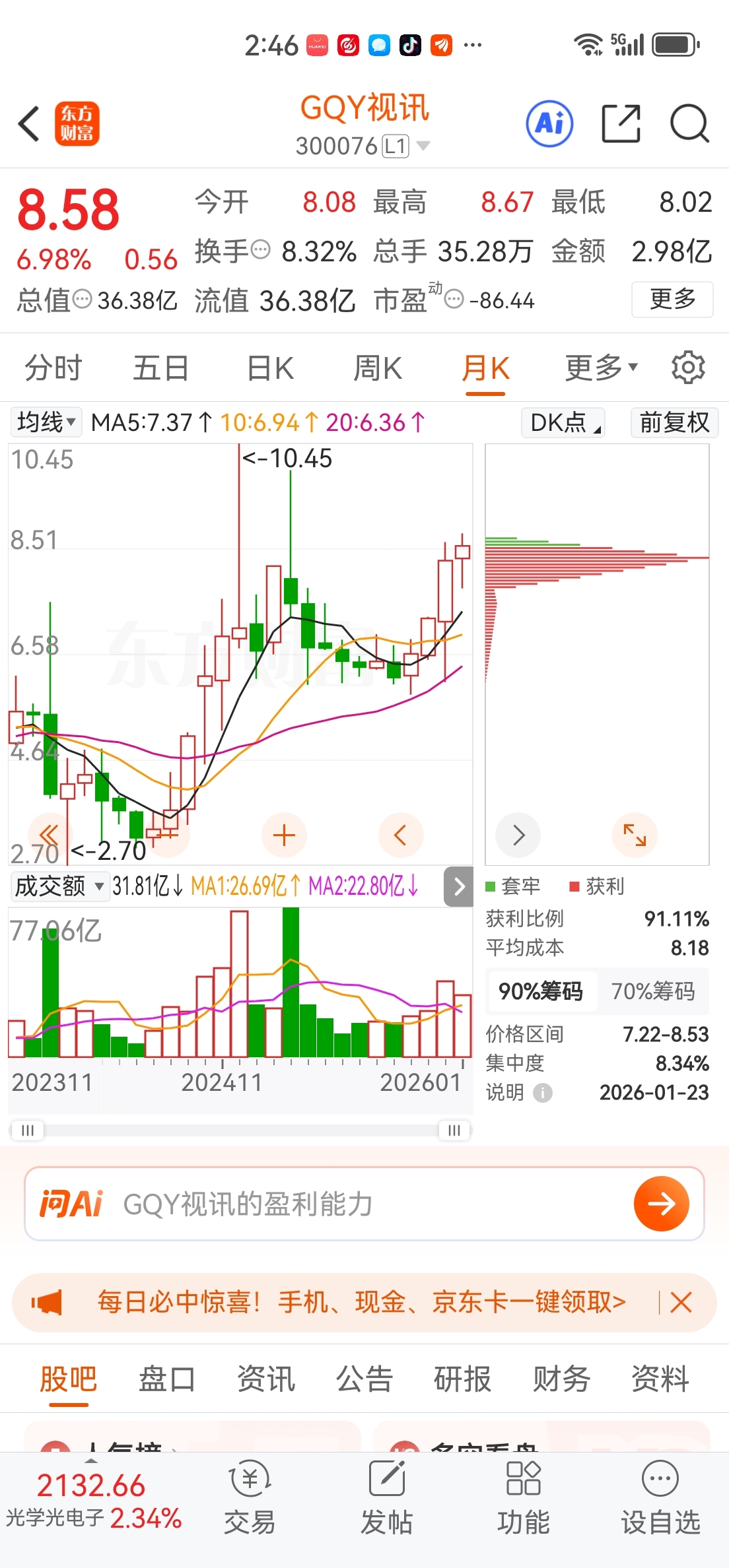Dismiss the 每日必中惊喜 promo banner

tap(681, 1303)
